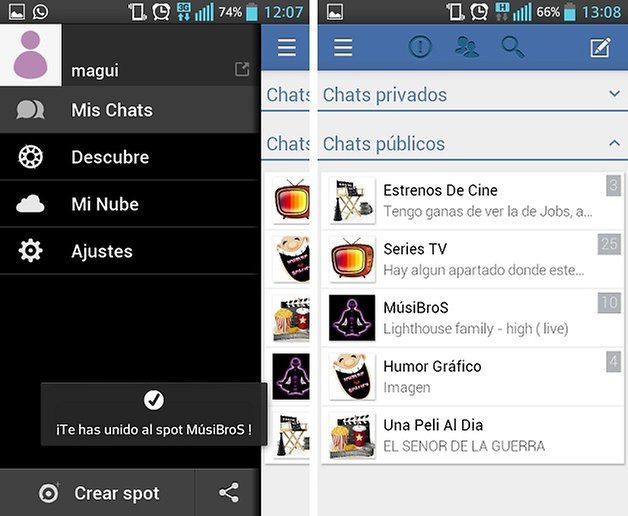Compose a new message with pencil icon
Viewport: 628px width, 516px height.
(600, 47)
